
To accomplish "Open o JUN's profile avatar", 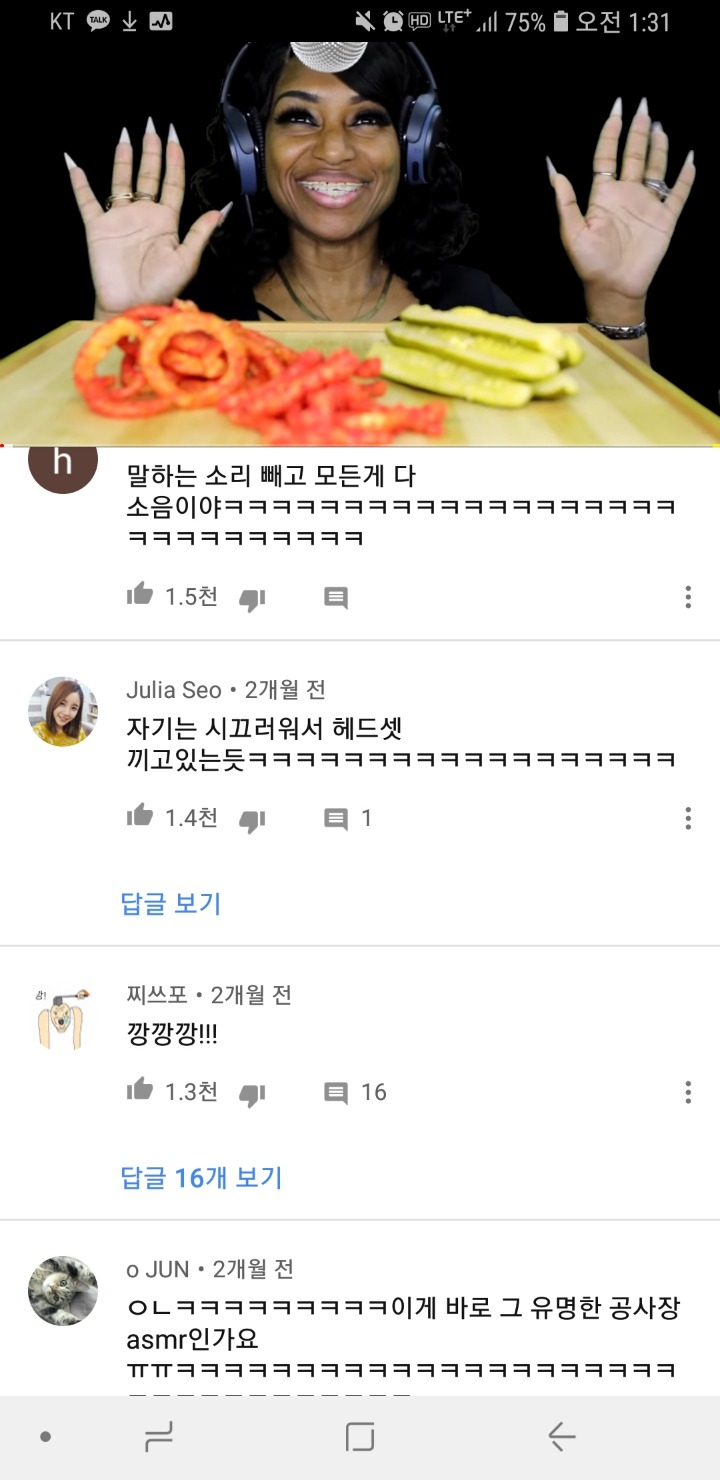I will click(x=63, y=1291).
